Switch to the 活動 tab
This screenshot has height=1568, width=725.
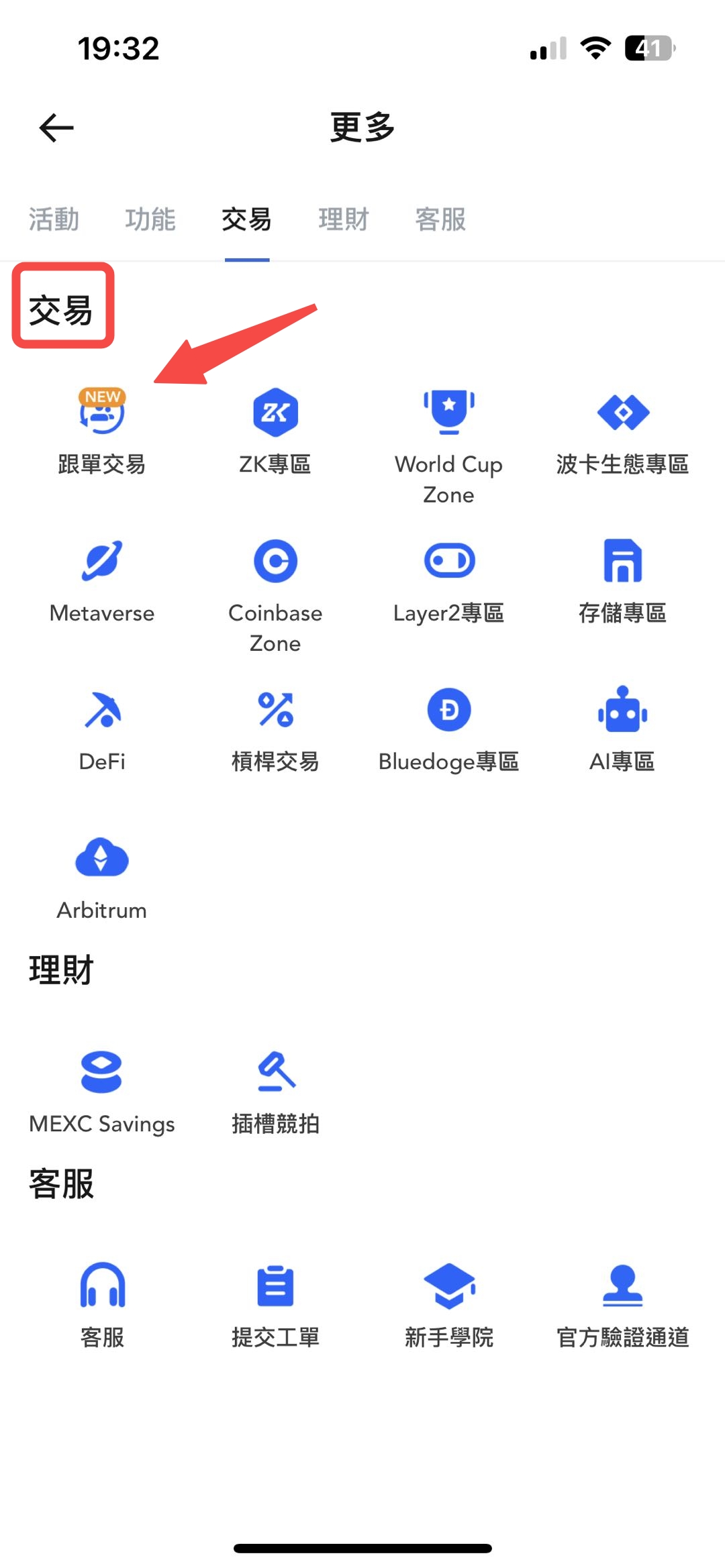[x=54, y=219]
